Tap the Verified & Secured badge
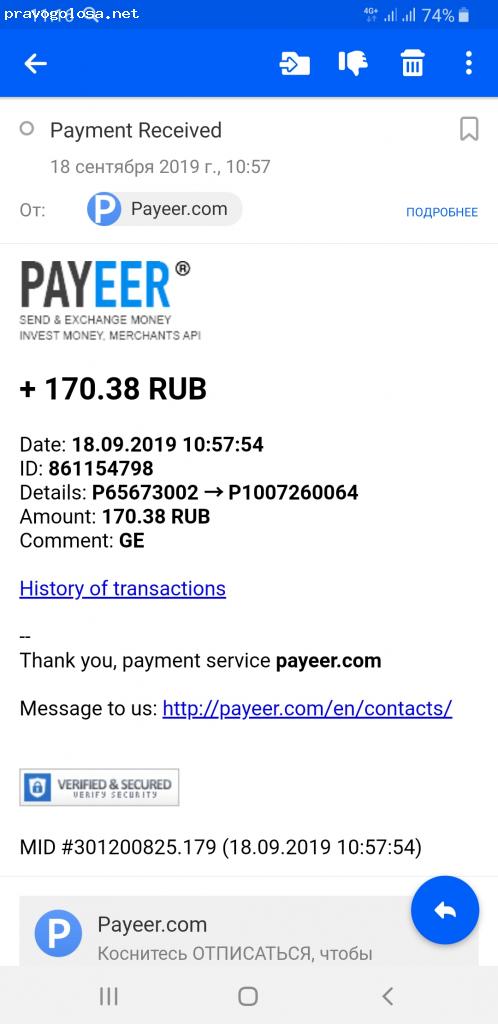The image size is (498, 1024). (99, 787)
